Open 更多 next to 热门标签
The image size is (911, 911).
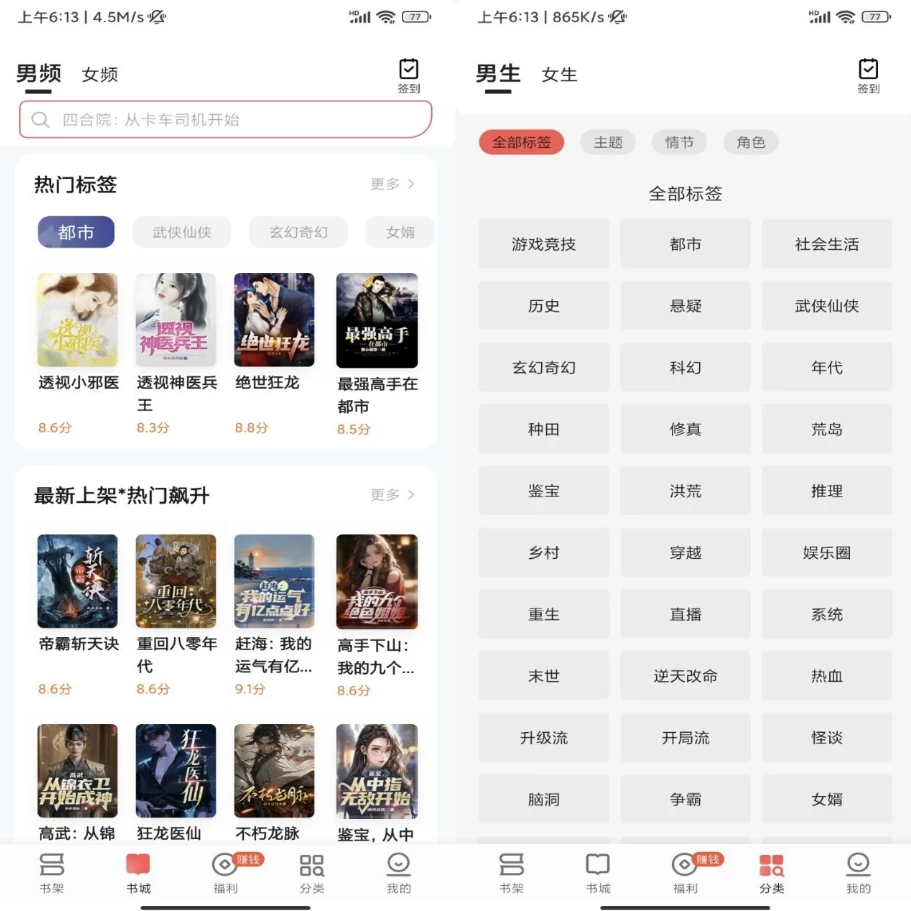[x=392, y=184]
